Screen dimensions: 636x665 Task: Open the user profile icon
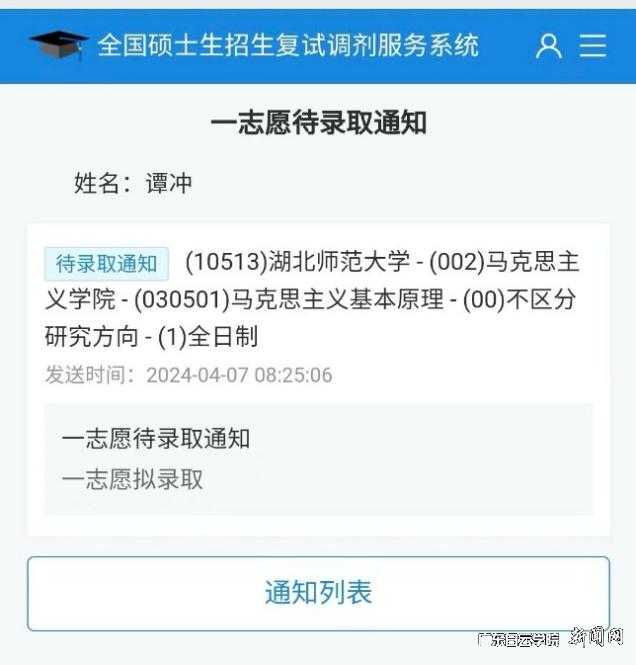(548, 46)
